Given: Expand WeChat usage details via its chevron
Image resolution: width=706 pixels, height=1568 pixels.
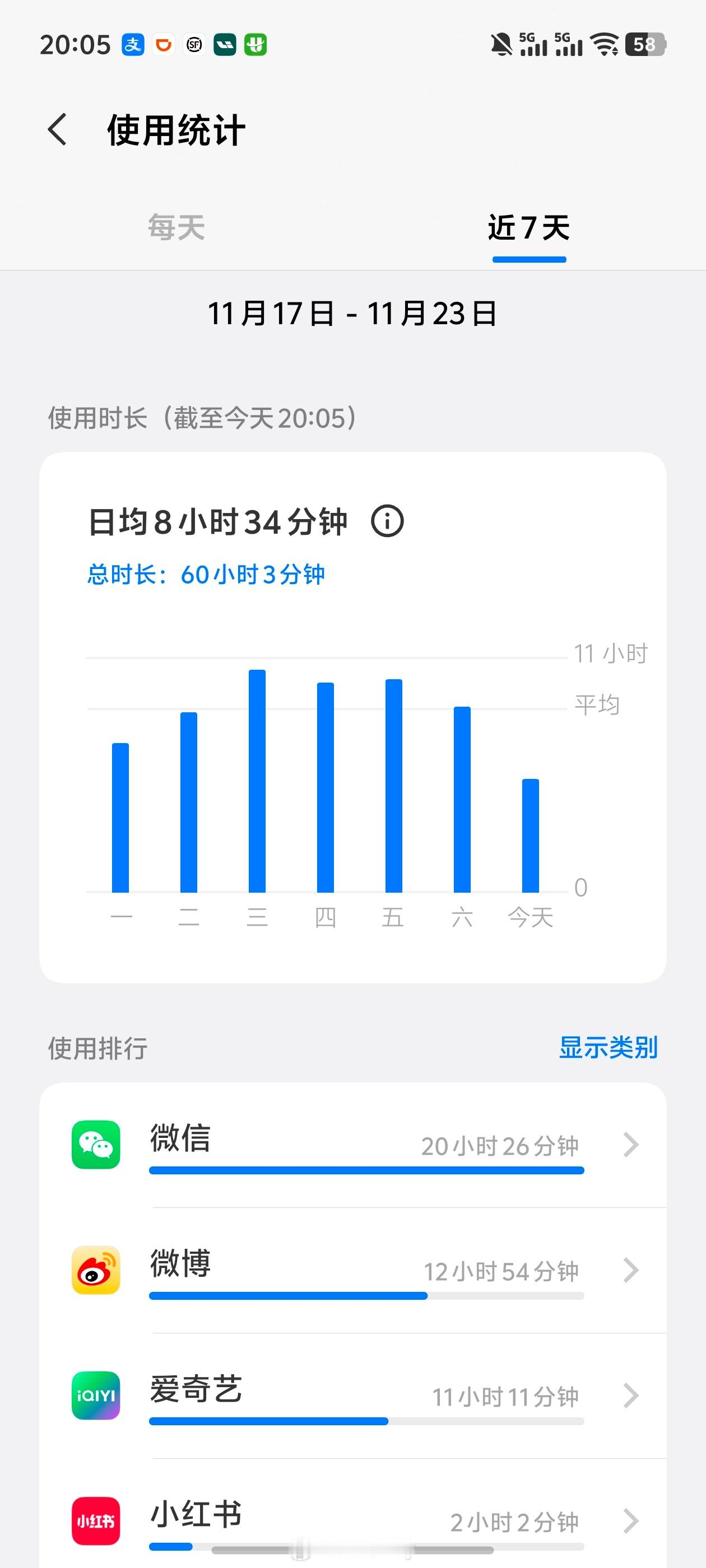Looking at the screenshot, I should (631, 1144).
